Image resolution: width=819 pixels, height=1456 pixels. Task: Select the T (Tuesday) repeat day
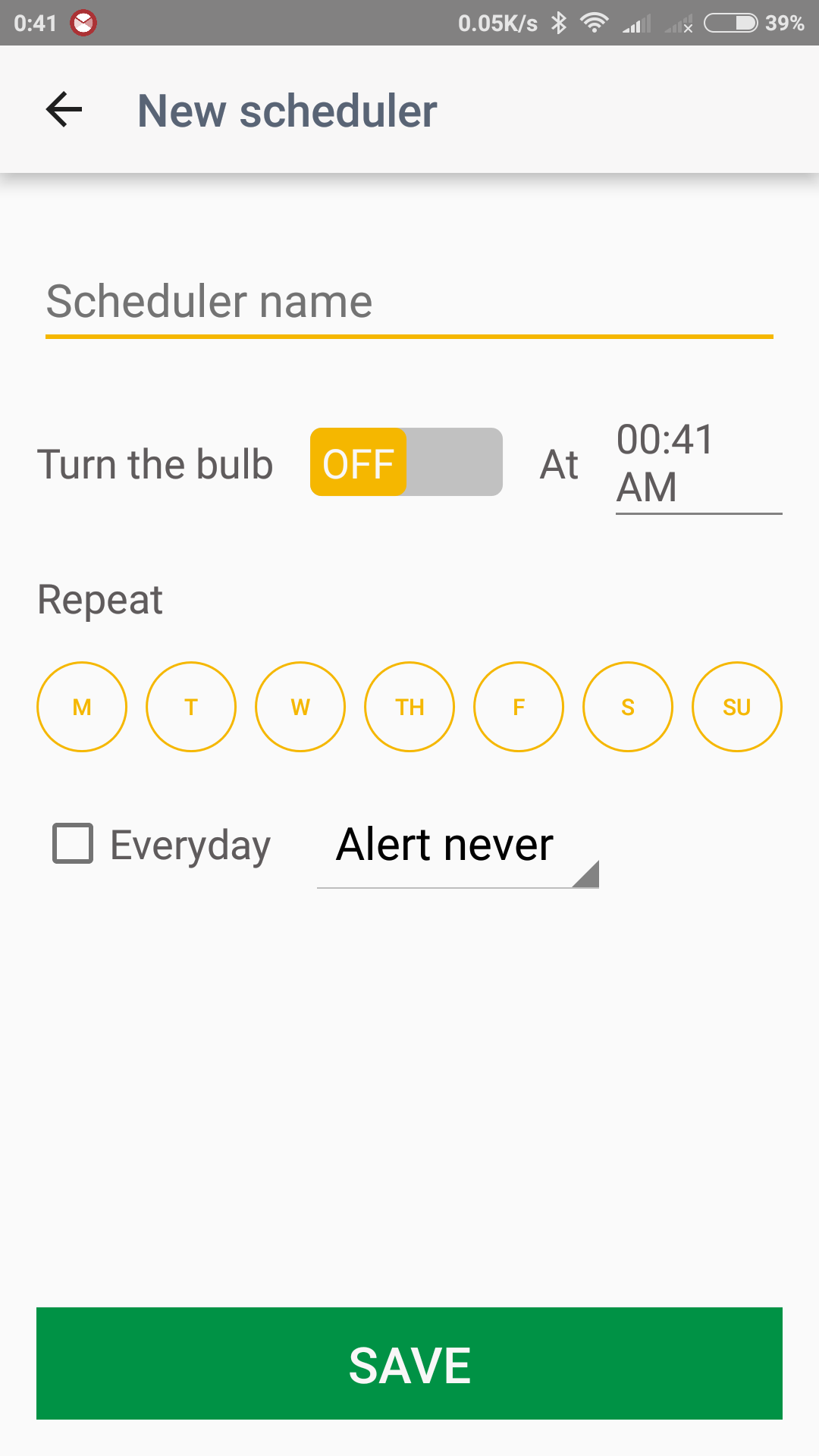(191, 707)
